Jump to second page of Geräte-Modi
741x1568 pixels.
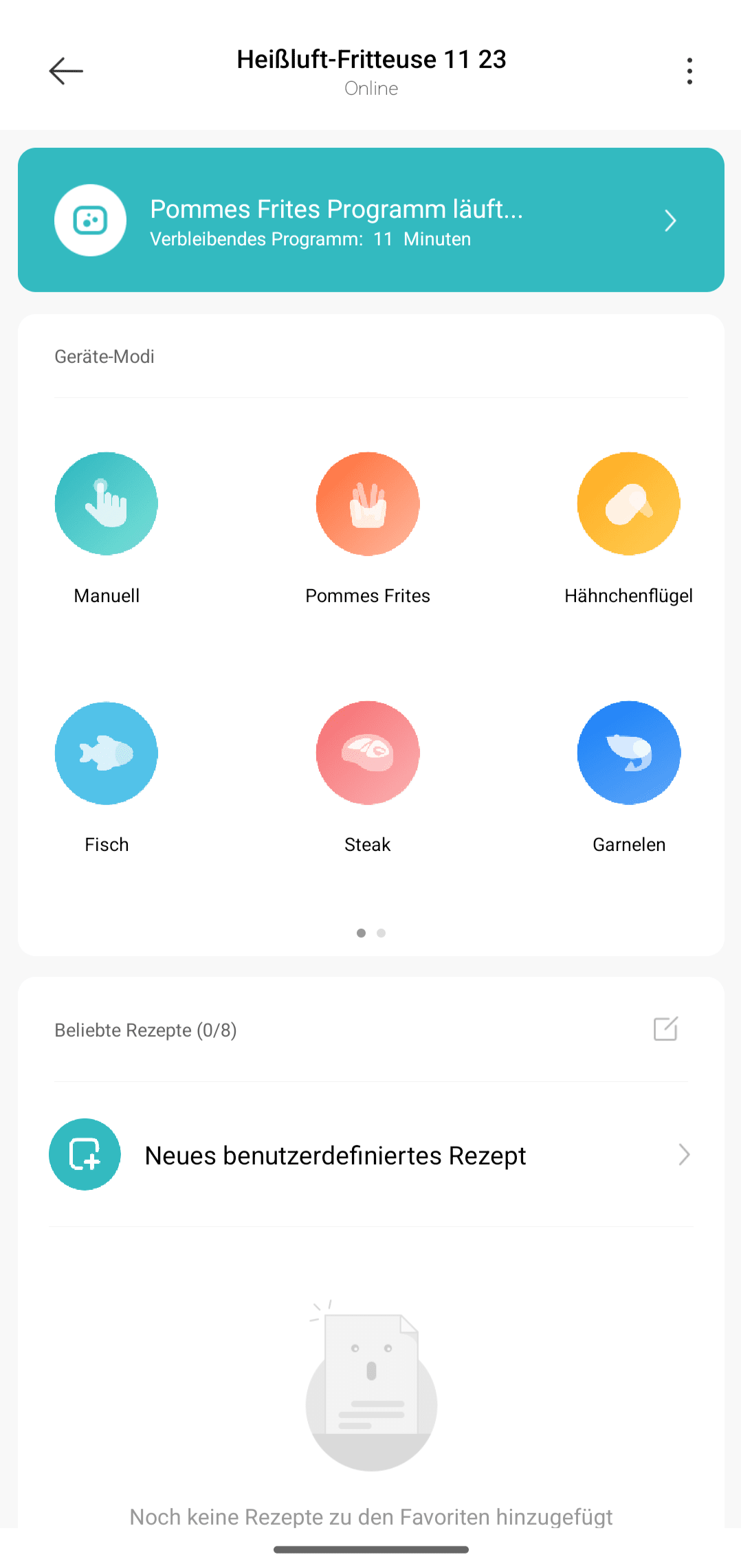[381, 933]
